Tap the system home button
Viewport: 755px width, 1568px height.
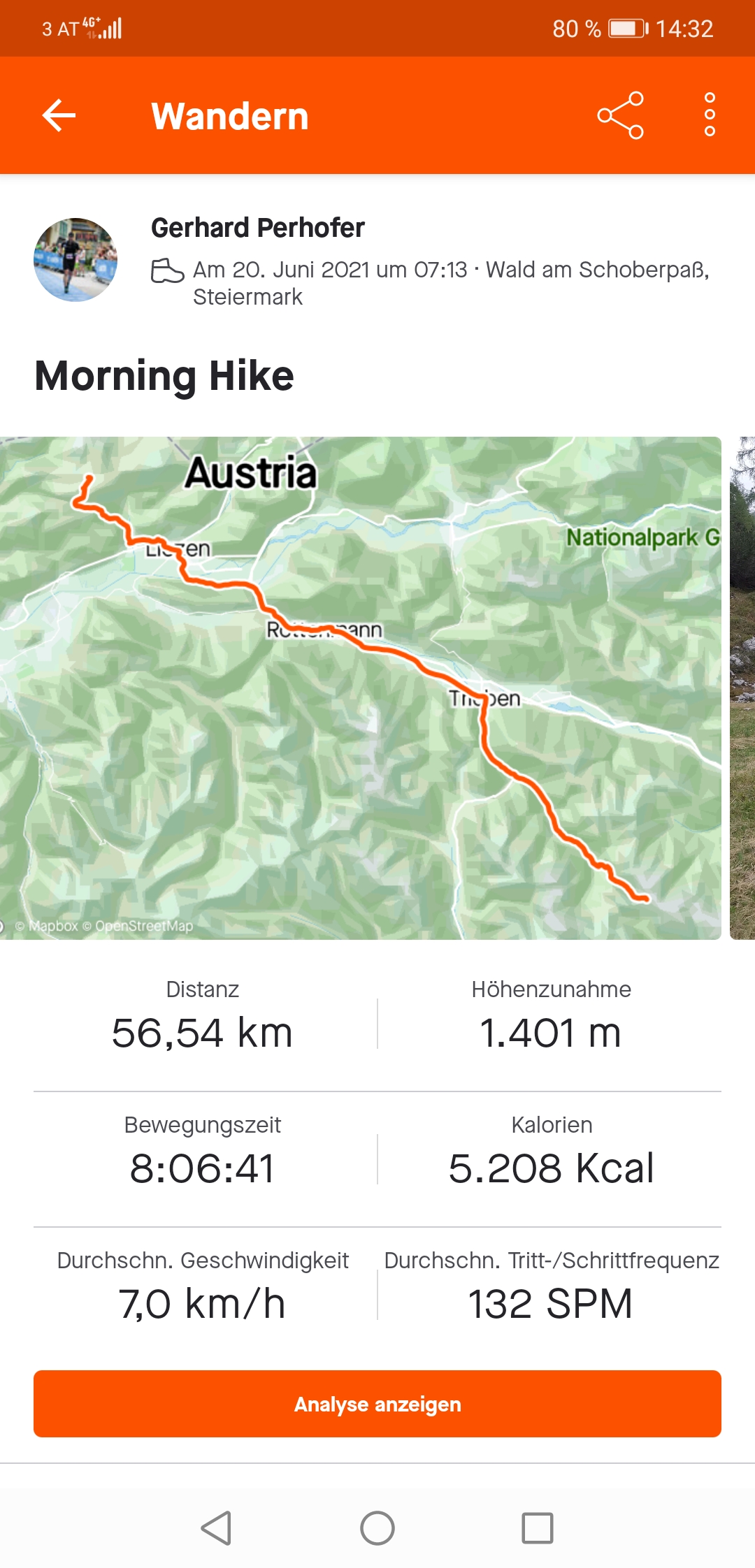[x=377, y=1528]
